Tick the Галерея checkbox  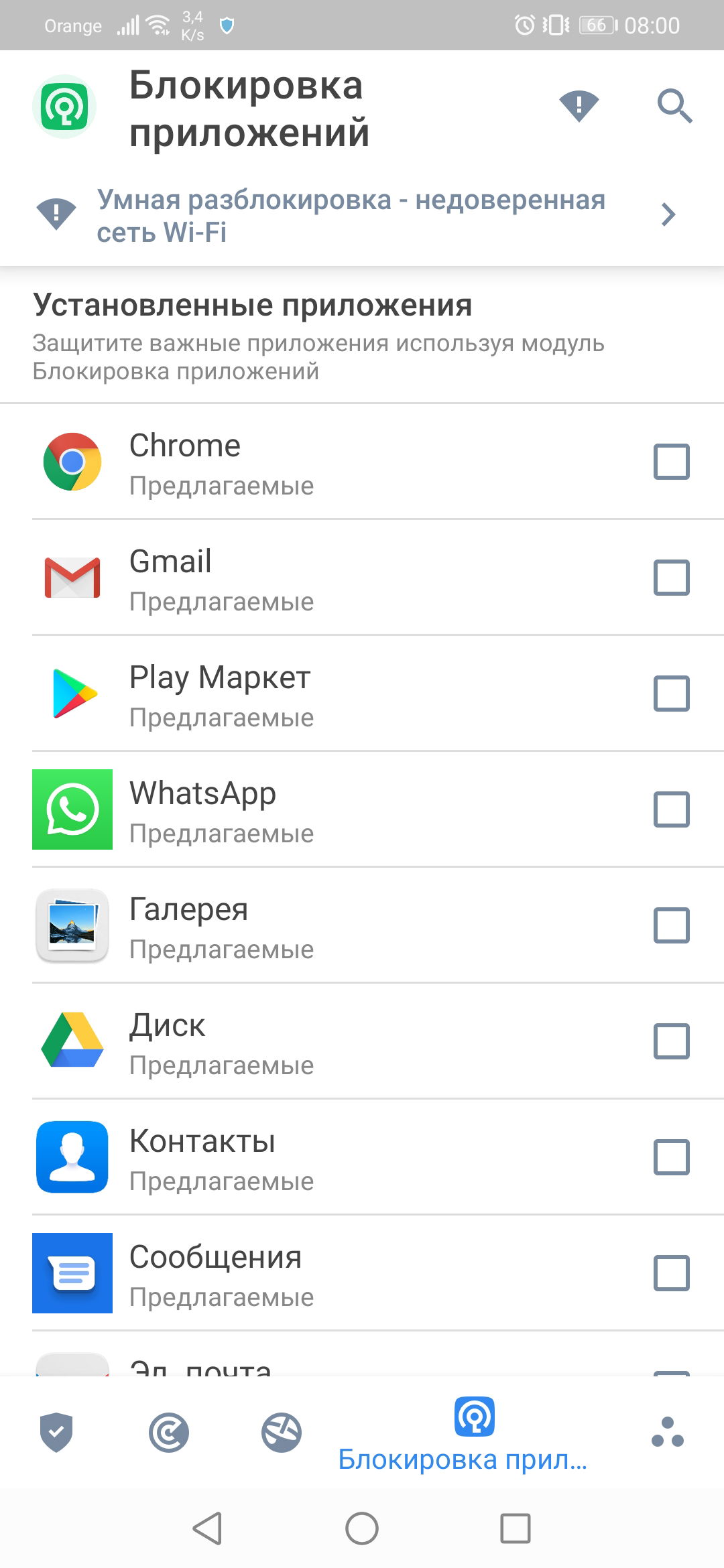tap(671, 925)
